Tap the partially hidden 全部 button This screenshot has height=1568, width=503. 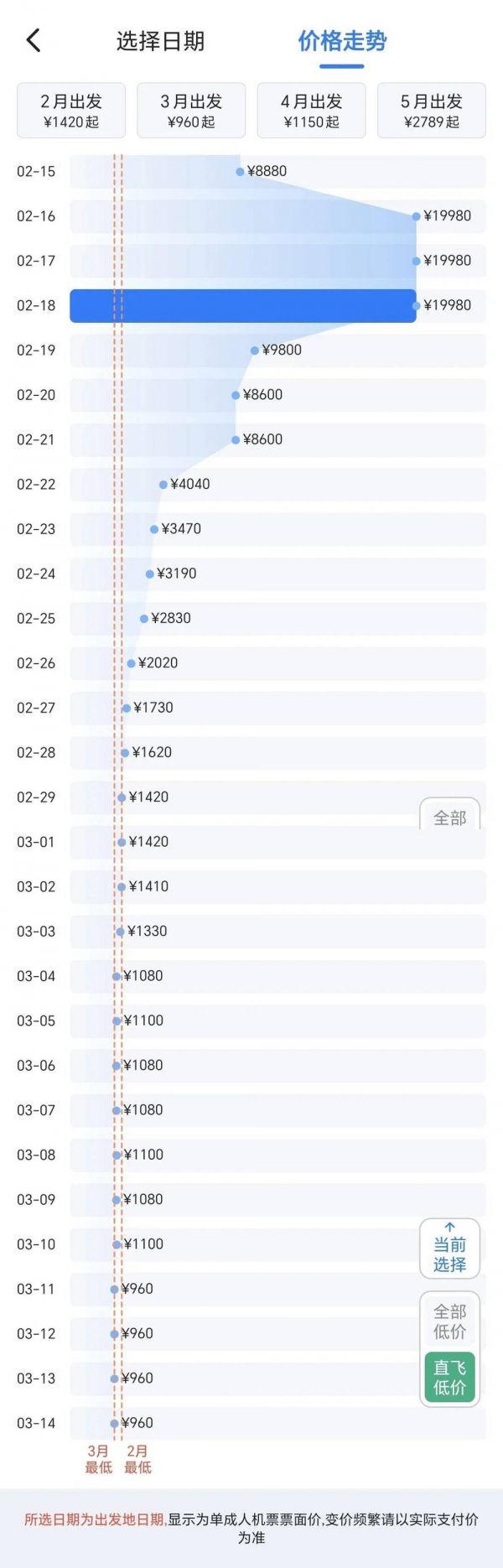[x=449, y=815]
